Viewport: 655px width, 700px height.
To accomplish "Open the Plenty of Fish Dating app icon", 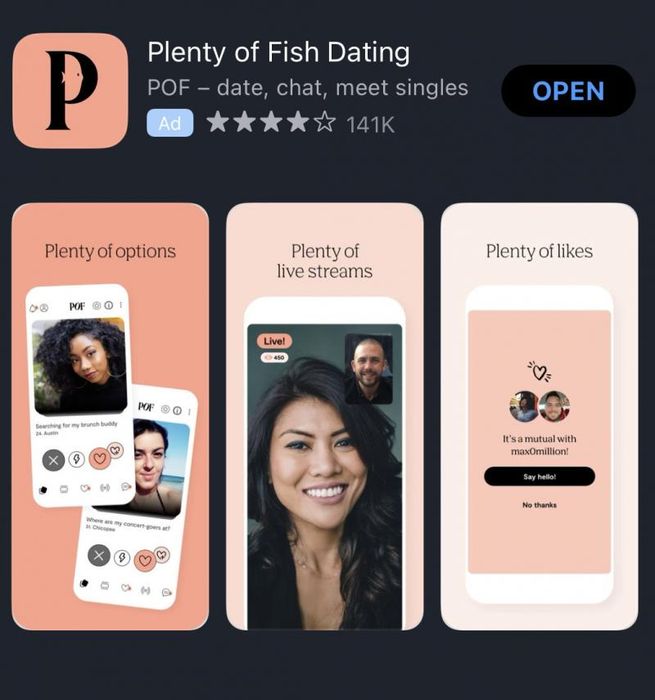I will point(70,91).
